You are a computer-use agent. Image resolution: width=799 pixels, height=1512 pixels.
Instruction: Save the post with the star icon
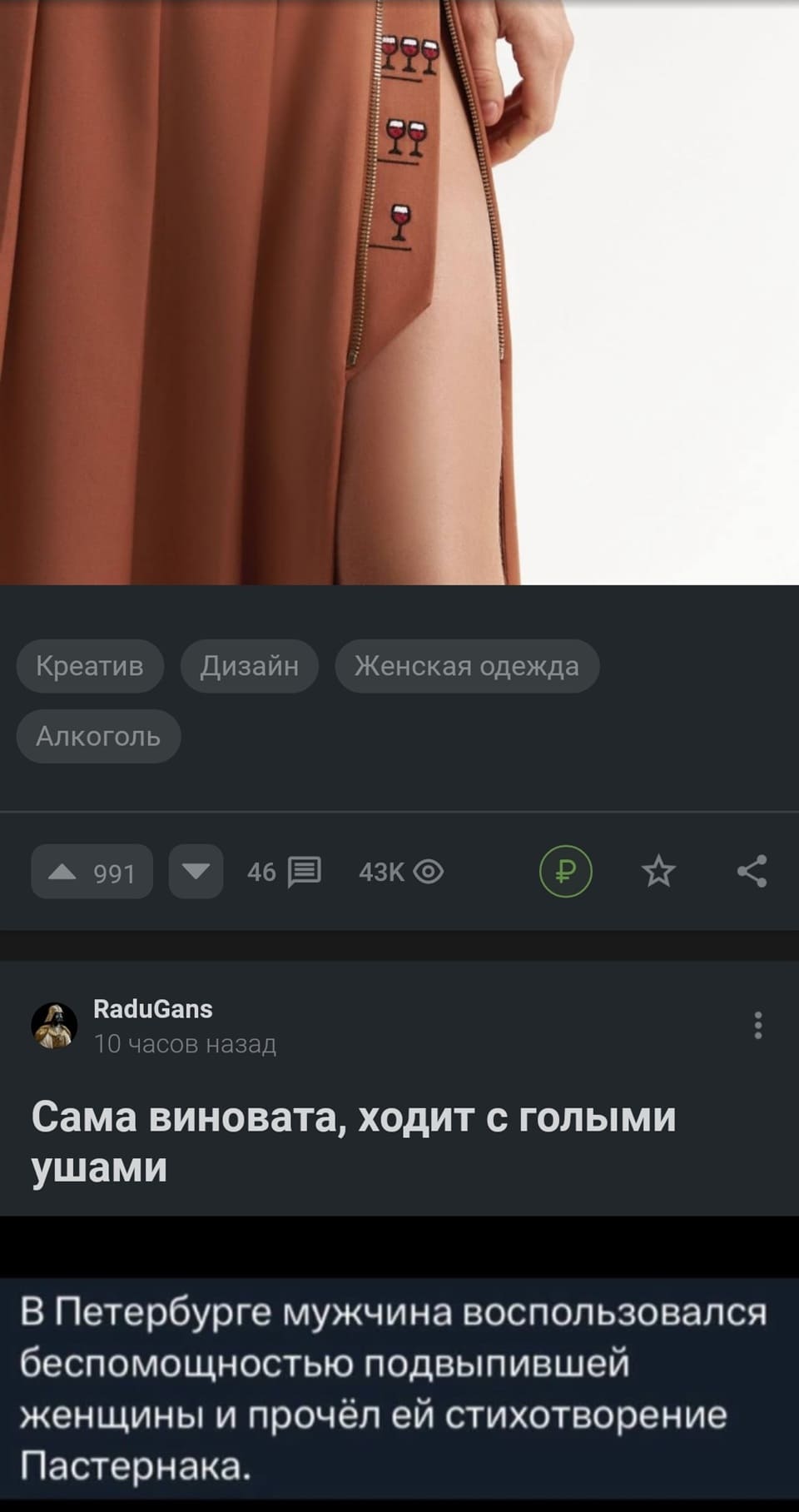point(658,872)
